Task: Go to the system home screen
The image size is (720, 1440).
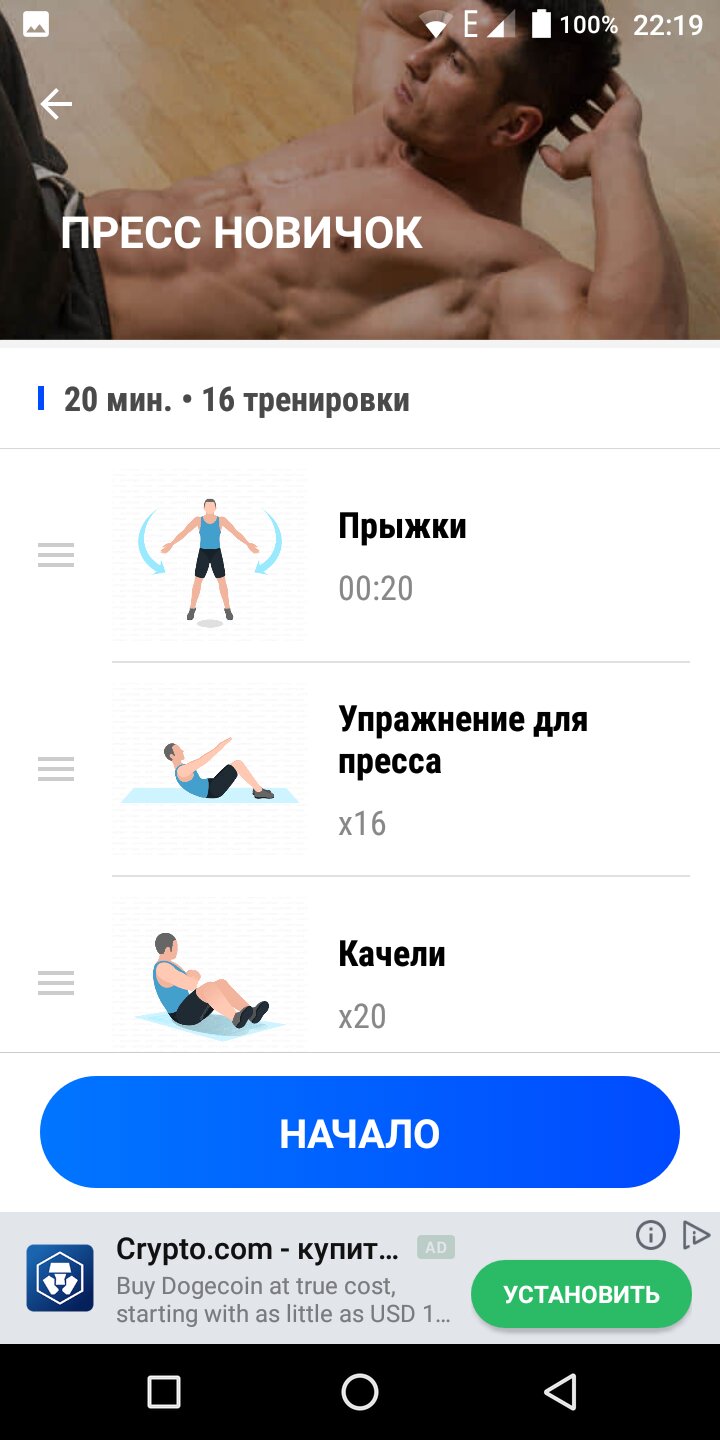Action: tap(360, 1391)
